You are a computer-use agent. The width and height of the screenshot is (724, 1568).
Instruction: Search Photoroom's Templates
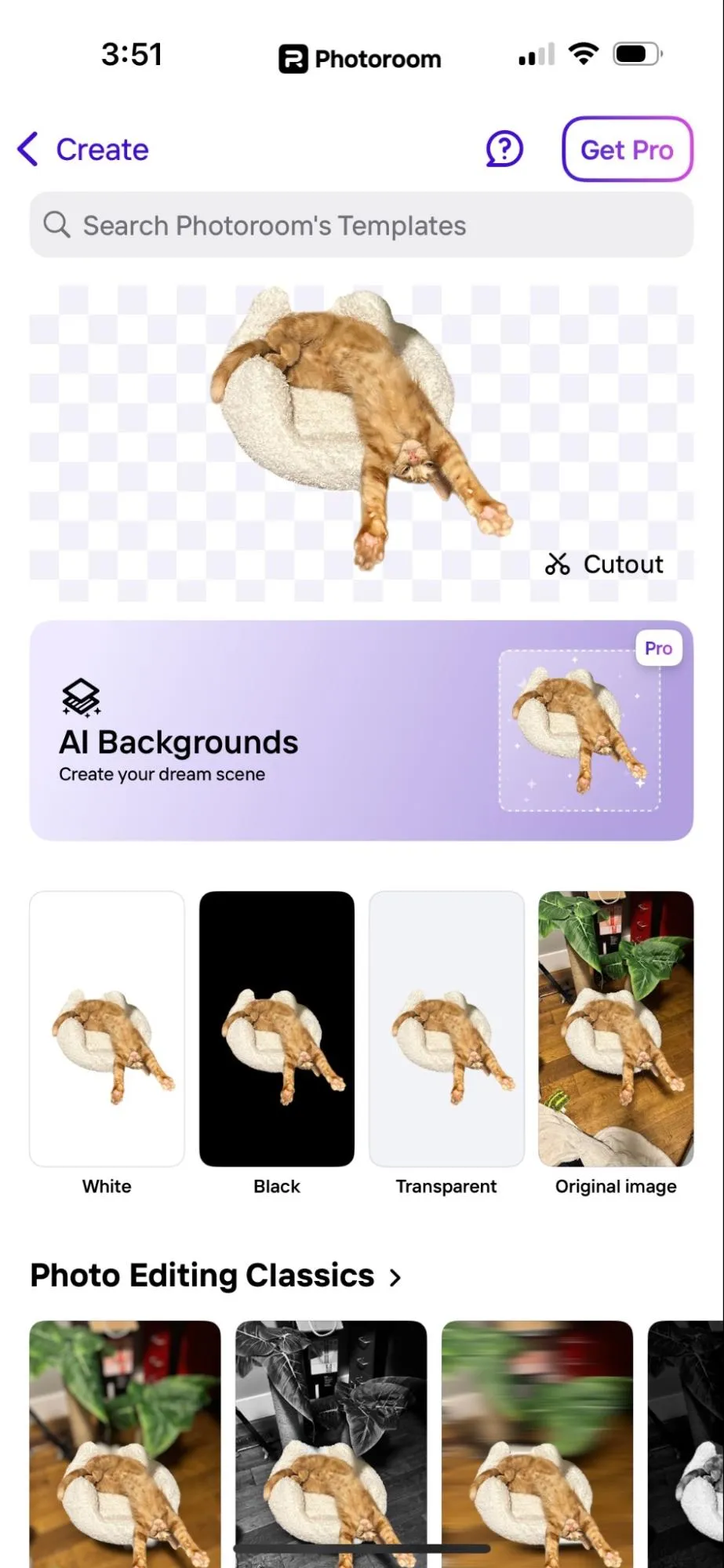coord(361,225)
